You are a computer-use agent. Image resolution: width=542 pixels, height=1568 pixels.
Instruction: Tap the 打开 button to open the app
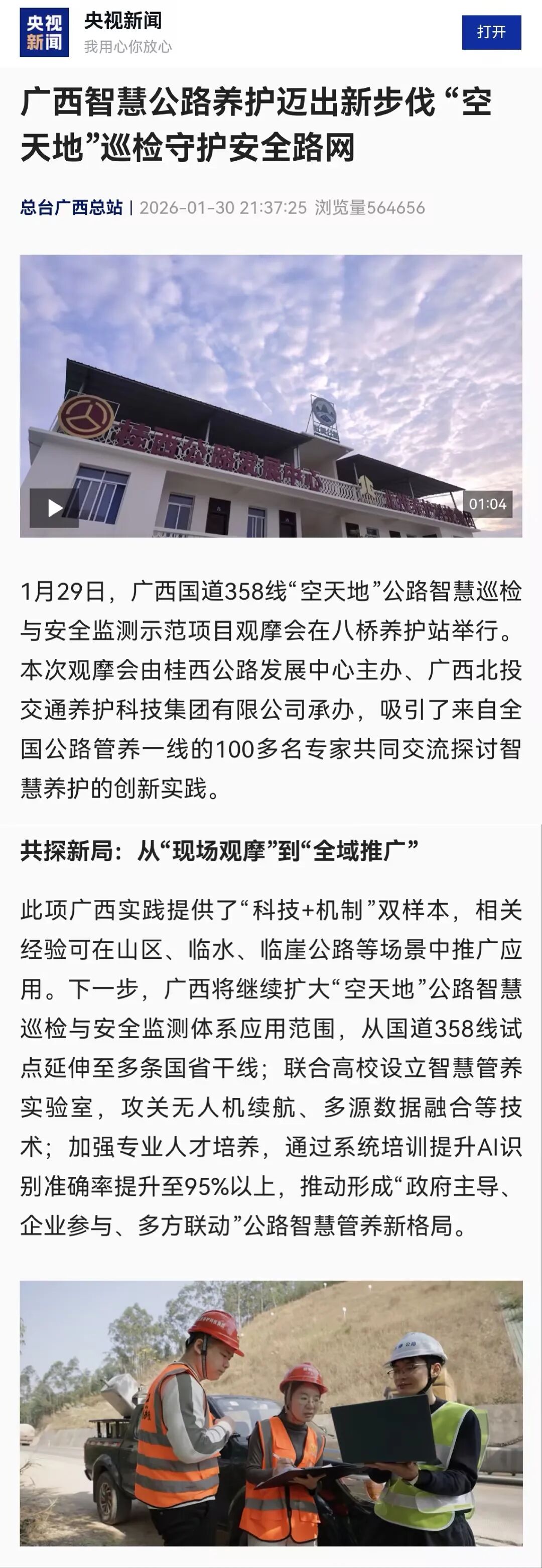[491, 32]
